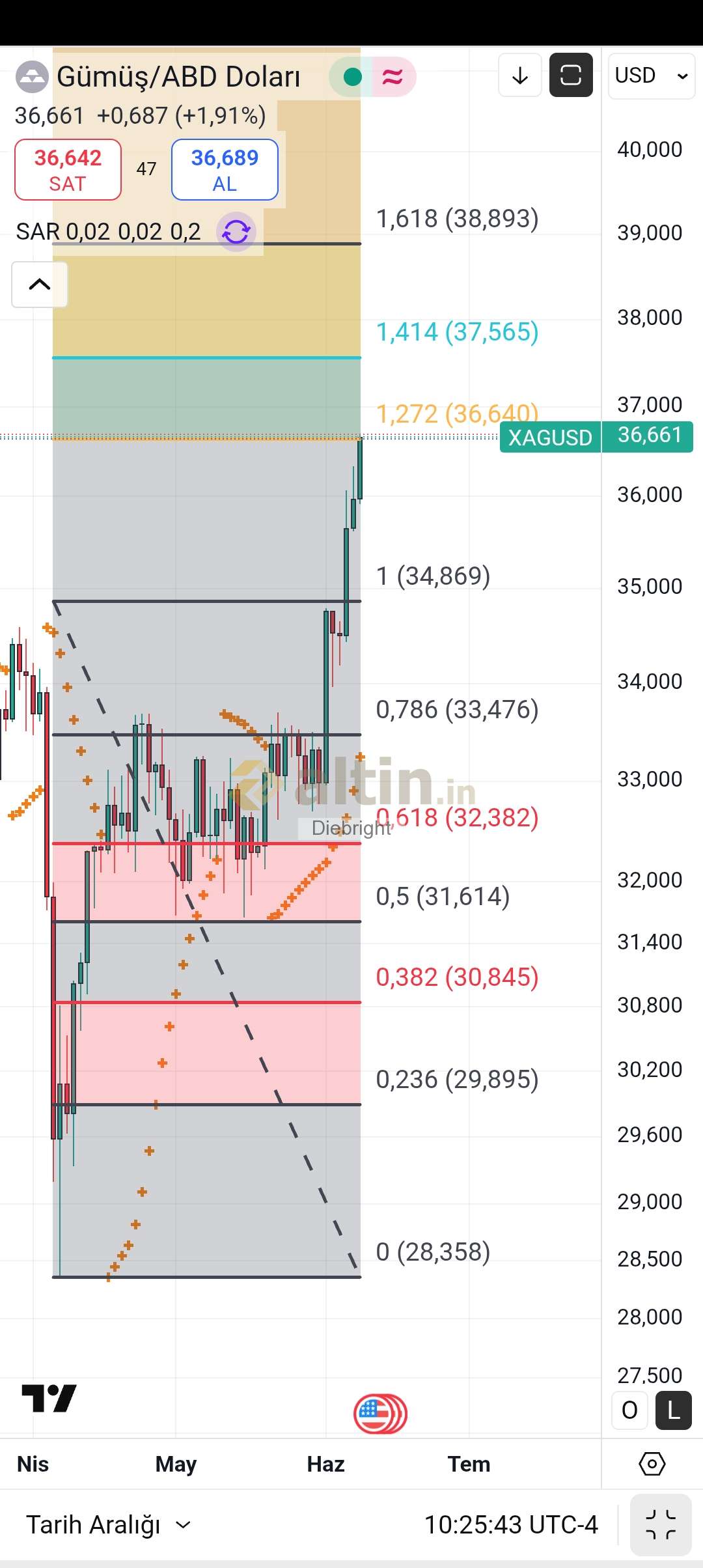Tap the O scale button
Viewport: 703px width, 1568px height.
point(629,1410)
